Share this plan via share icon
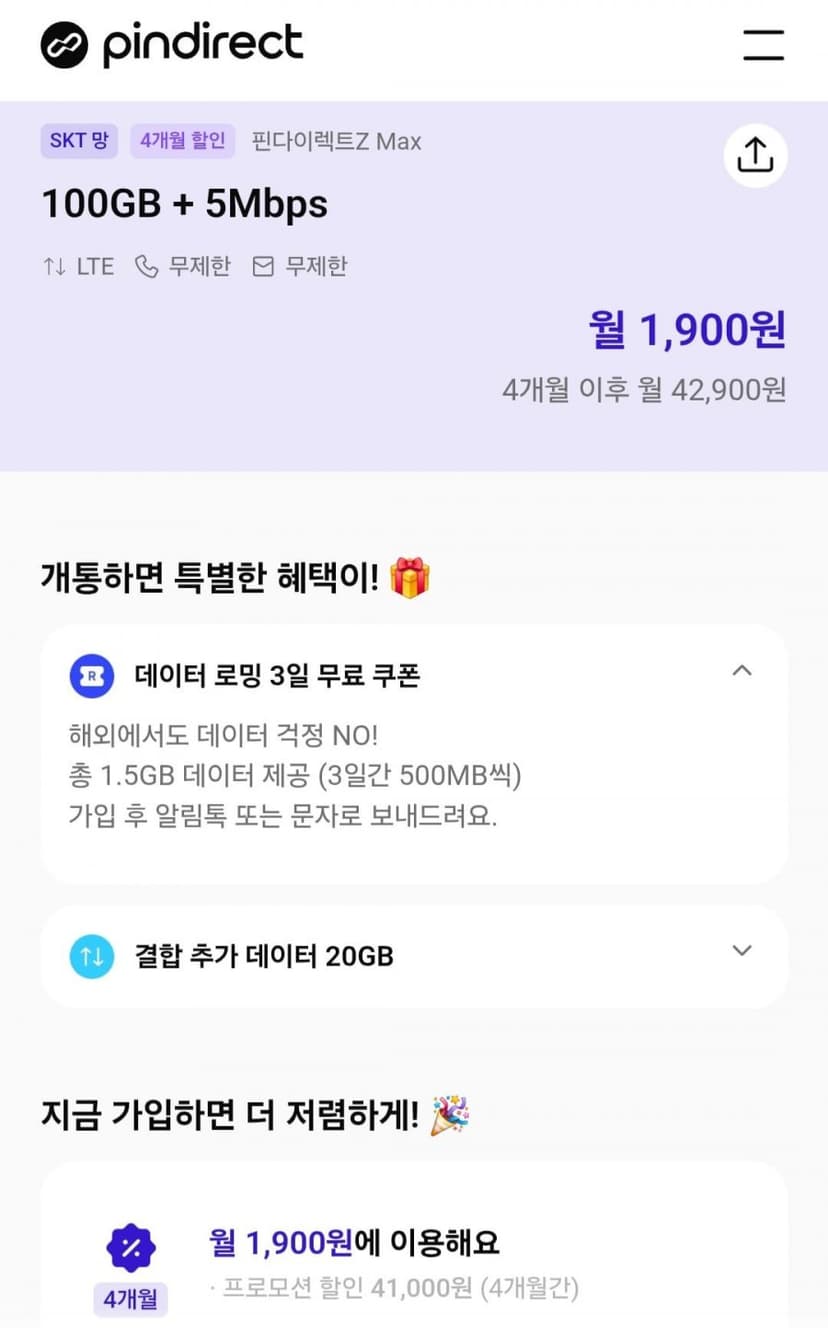Viewport: 828px width, 1328px height. pos(755,155)
